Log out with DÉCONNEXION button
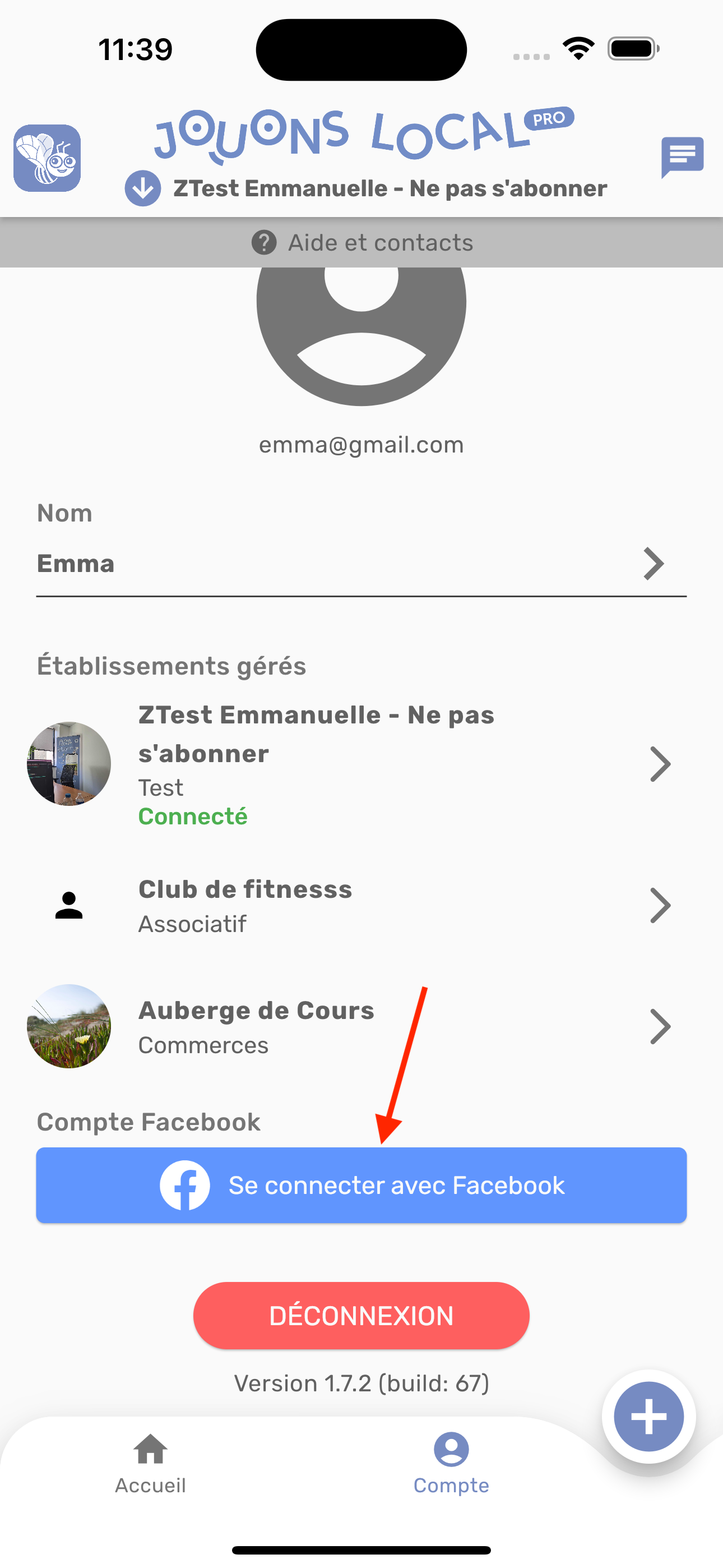This screenshot has height=1568, width=723. [x=361, y=1316]
